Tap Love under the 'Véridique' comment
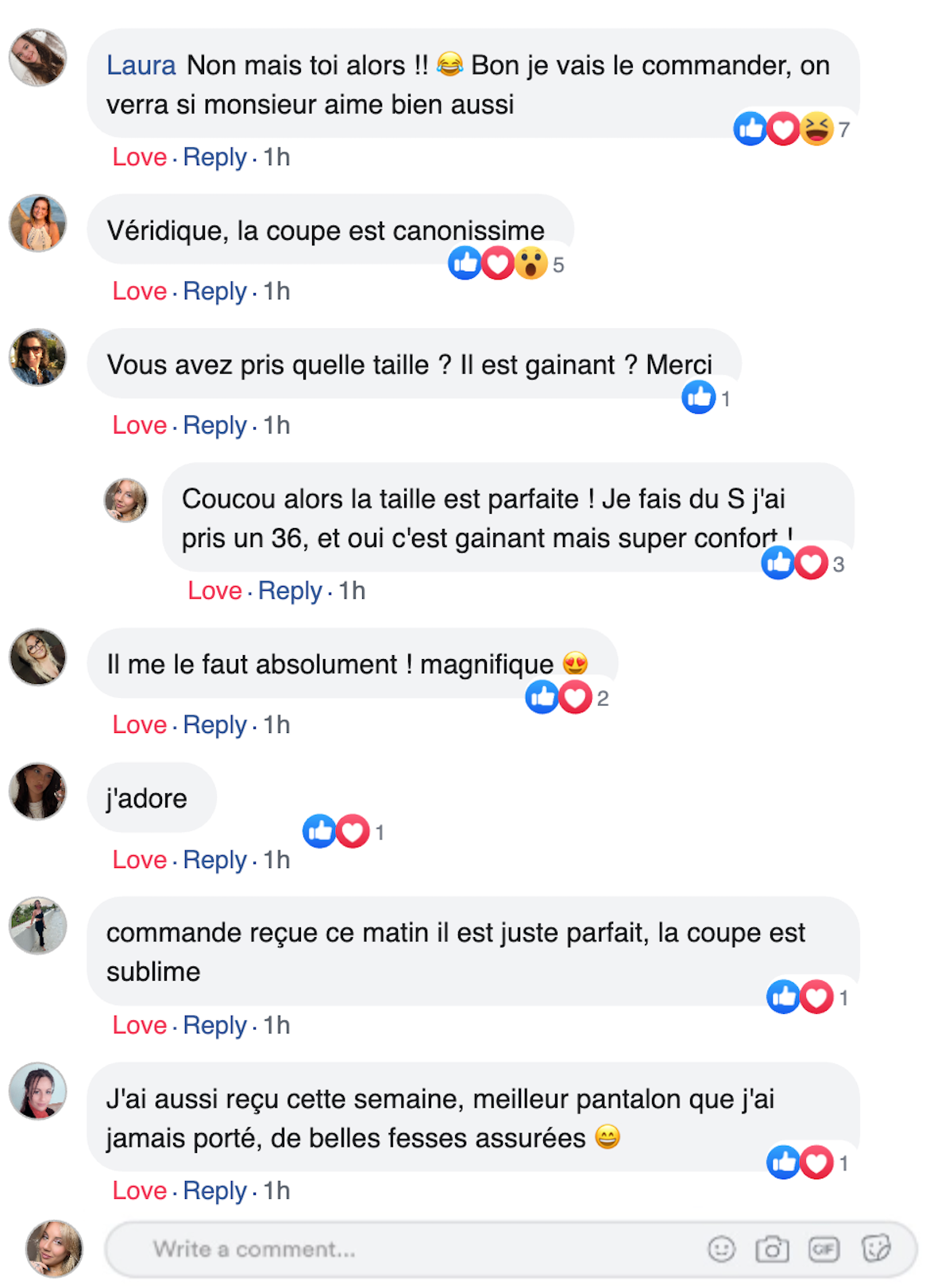This screenshot has width=926, height=1288. tap(139, 291)
